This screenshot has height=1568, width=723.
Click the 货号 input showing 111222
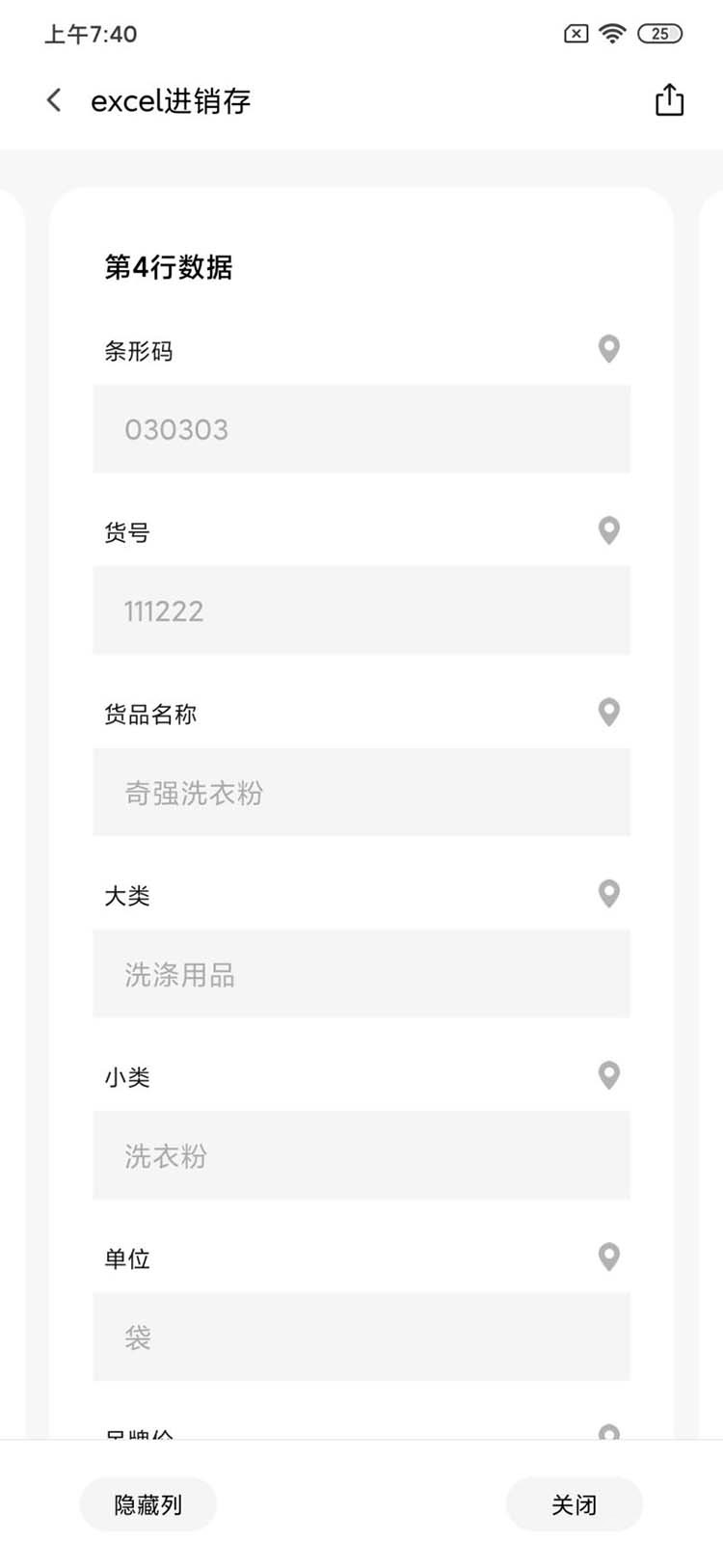click(361, 610)
